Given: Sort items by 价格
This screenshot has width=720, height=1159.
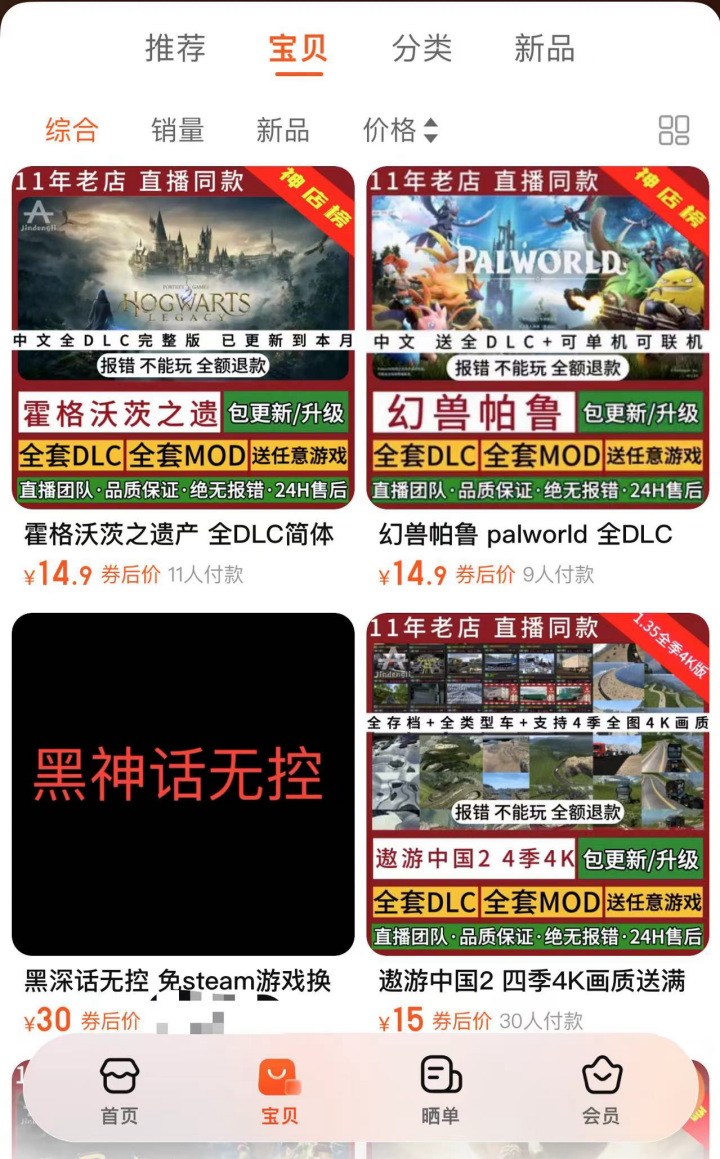Looking at the screenshot, I should pos(400,130).
